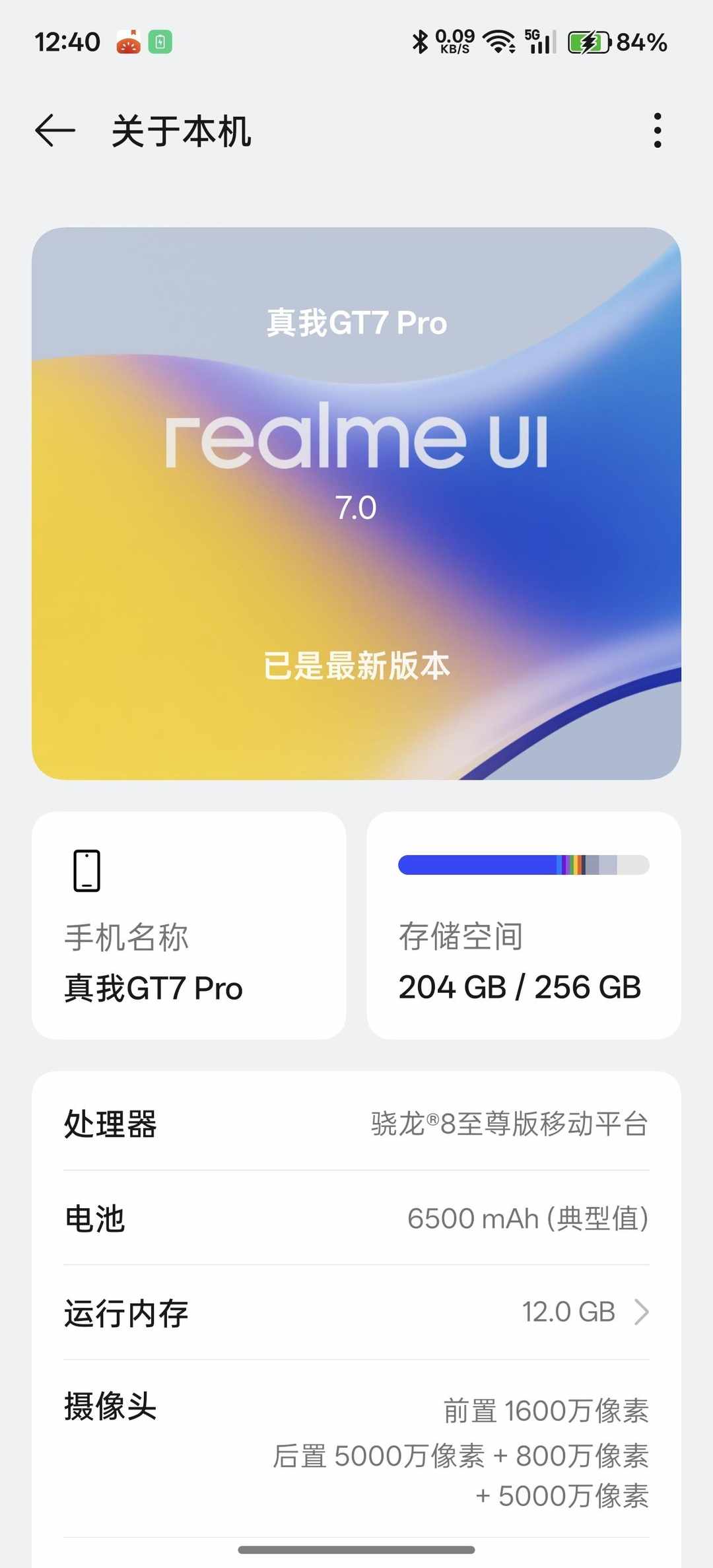The width and height of the screenshot is (713, 1568).
Task: Tap the storage usage progress bar
Action: tap(523, 865)
